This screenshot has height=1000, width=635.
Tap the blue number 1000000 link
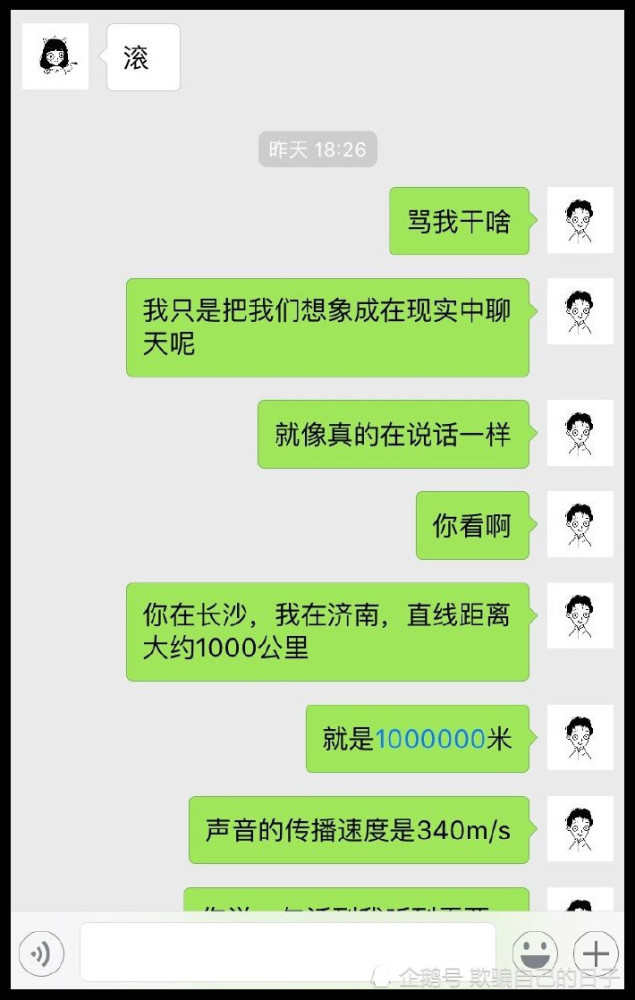tap(430, 739)
